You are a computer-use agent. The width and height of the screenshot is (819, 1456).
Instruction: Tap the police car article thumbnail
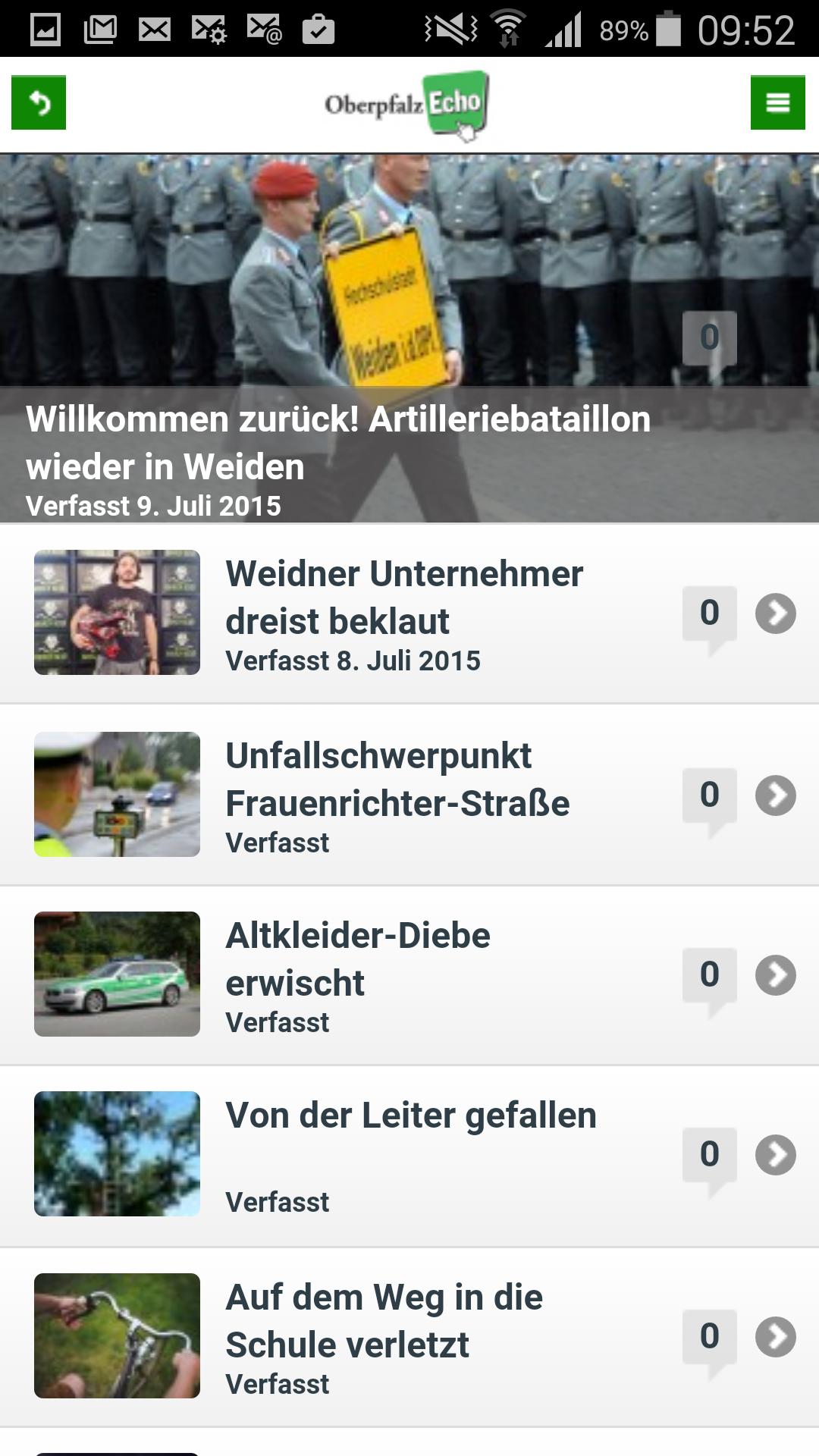[117, 973]
